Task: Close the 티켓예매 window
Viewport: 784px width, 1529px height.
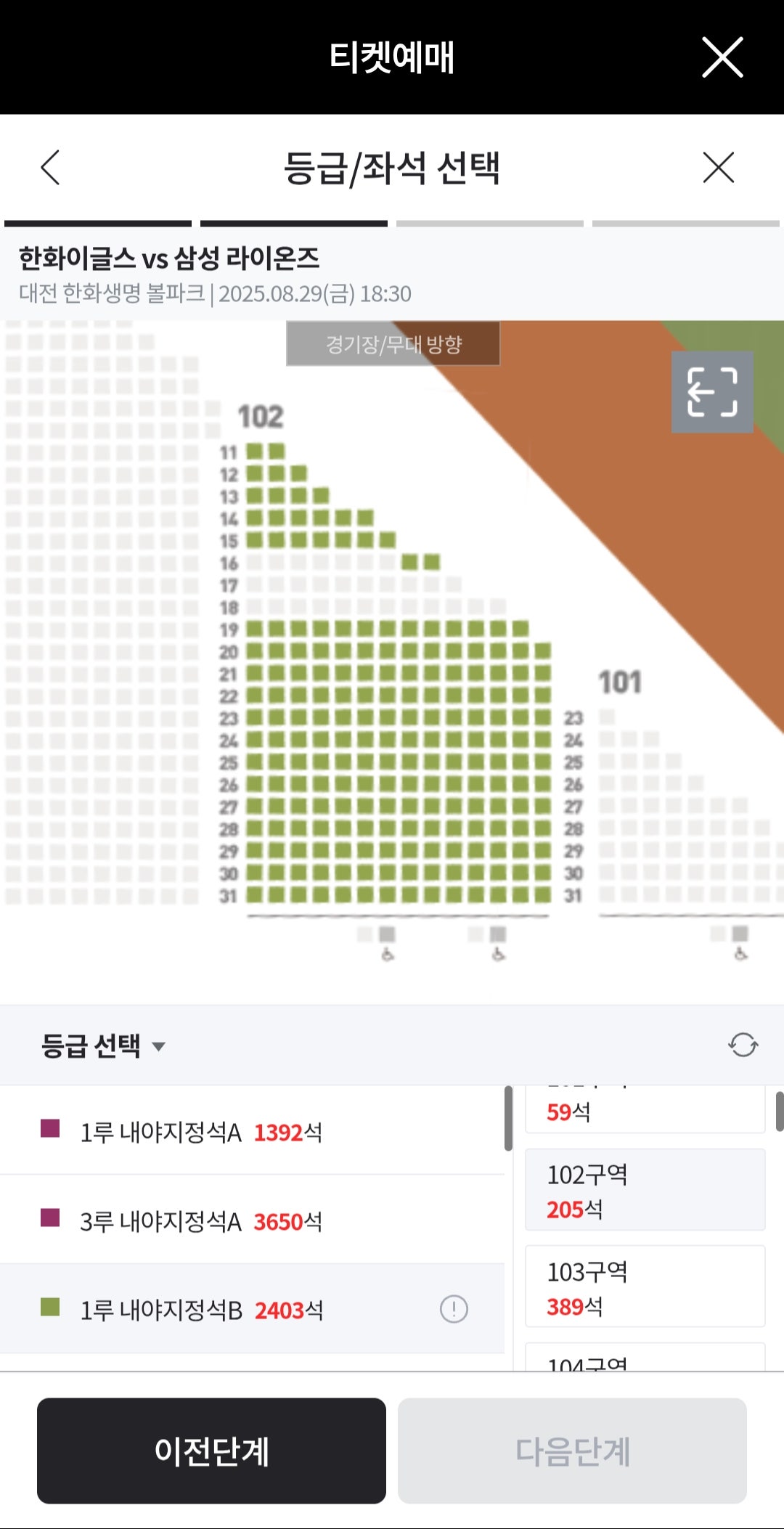Action: click(x=722, y=57)
